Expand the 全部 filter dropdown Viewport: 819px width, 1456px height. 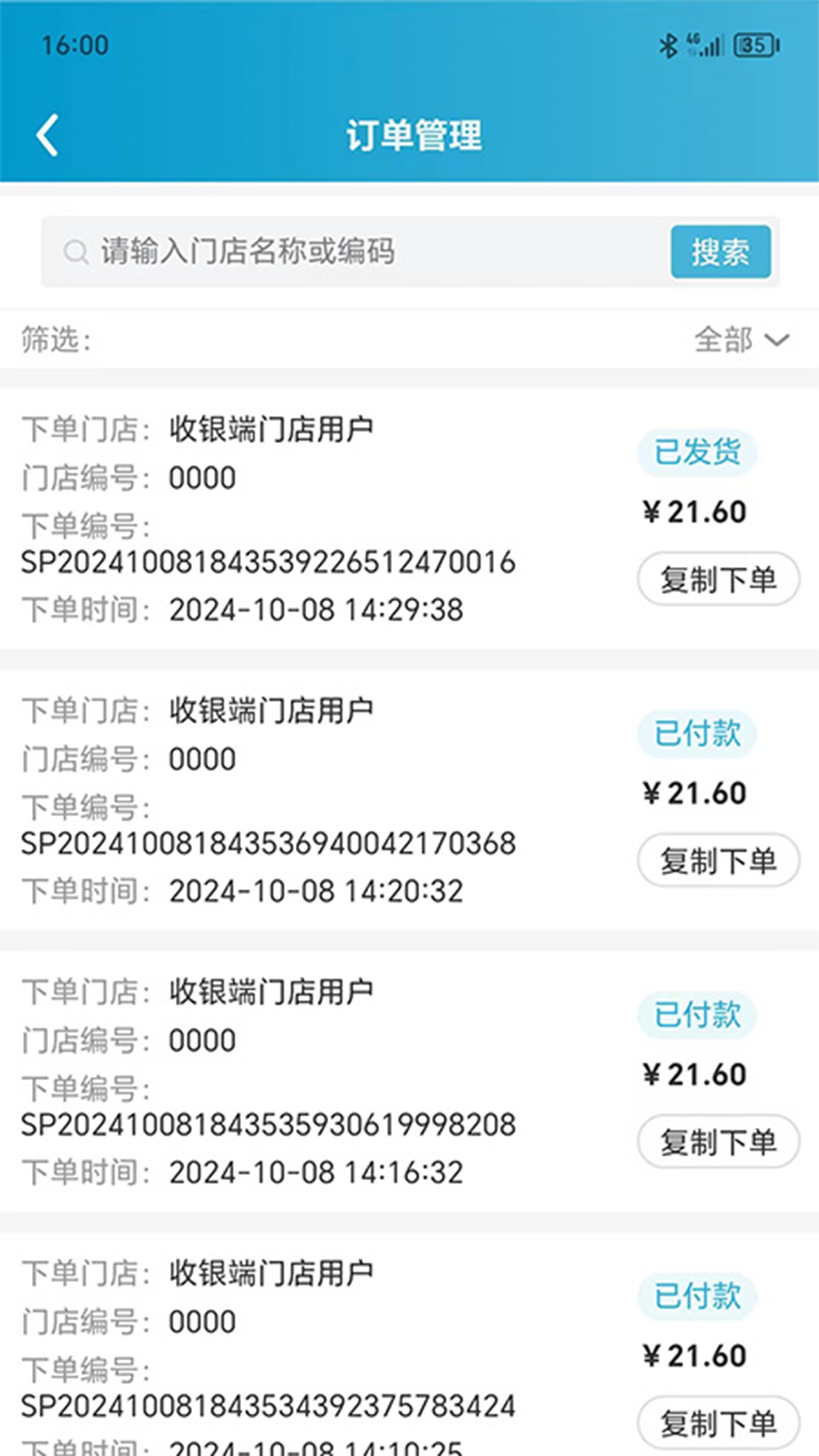742,339
